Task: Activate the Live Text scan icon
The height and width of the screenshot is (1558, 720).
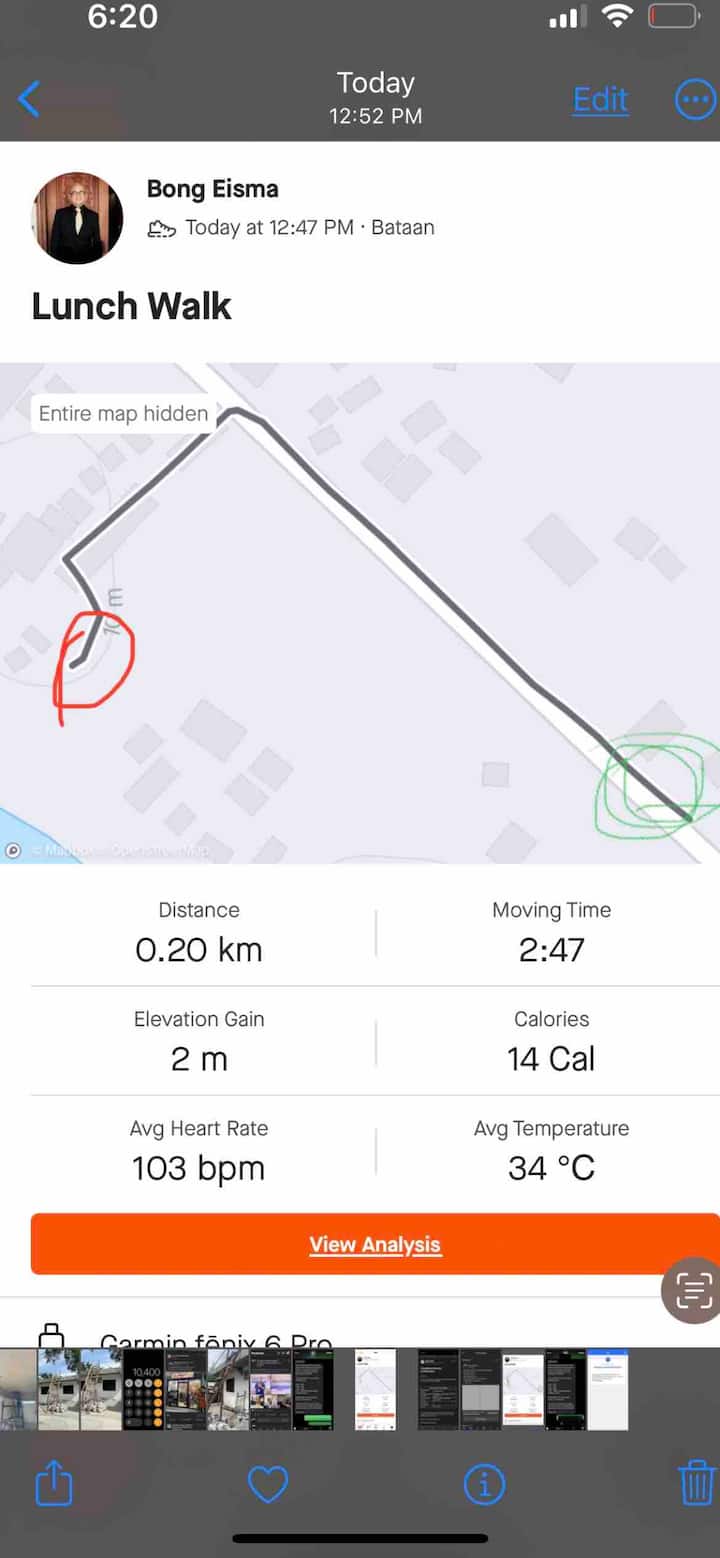Action: tap(692, 1291)
